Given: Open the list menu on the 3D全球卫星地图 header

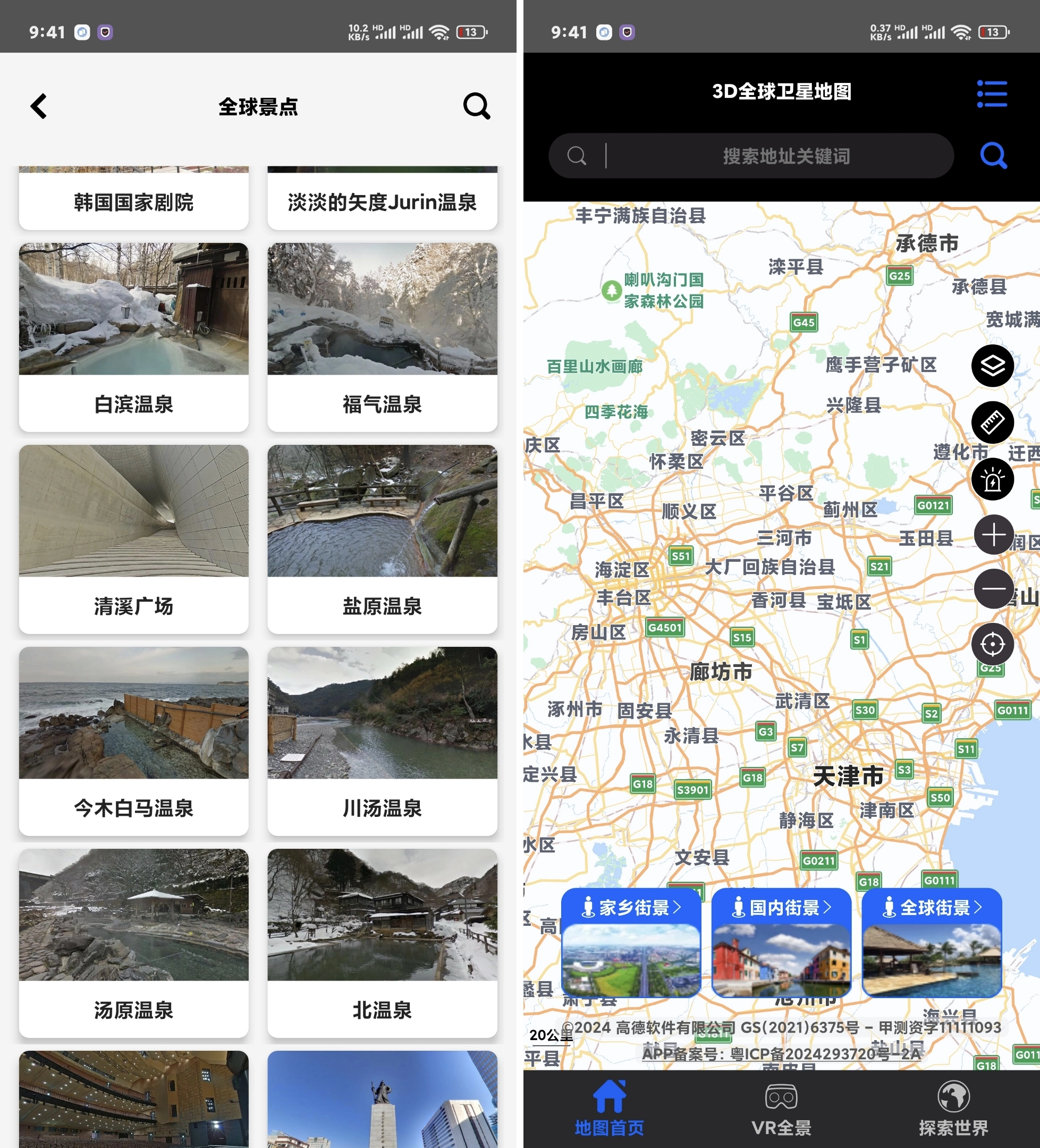Looking at the screenshot, I should click(992, 94).
